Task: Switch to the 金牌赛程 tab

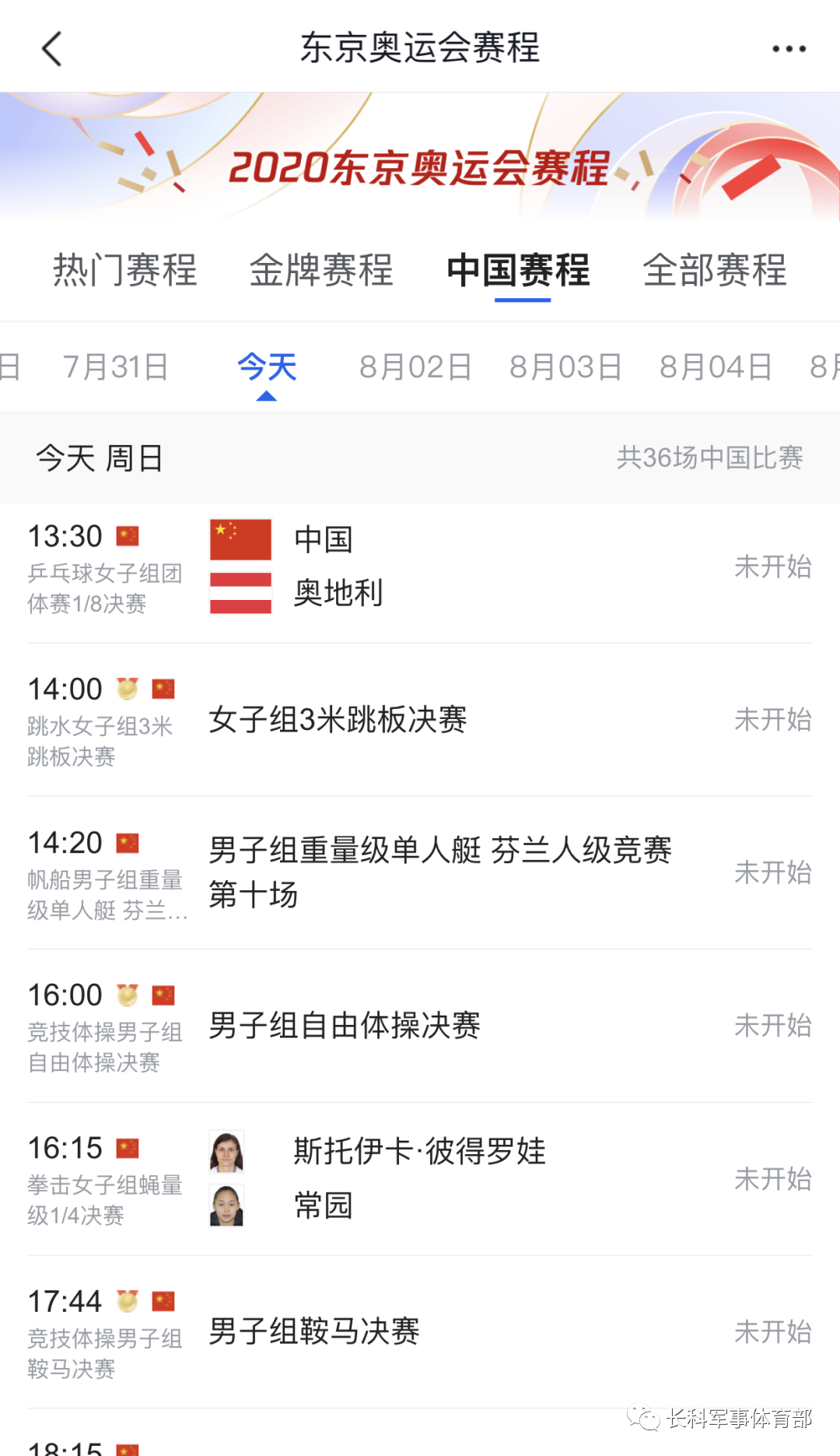Action: tap(321, 270)
